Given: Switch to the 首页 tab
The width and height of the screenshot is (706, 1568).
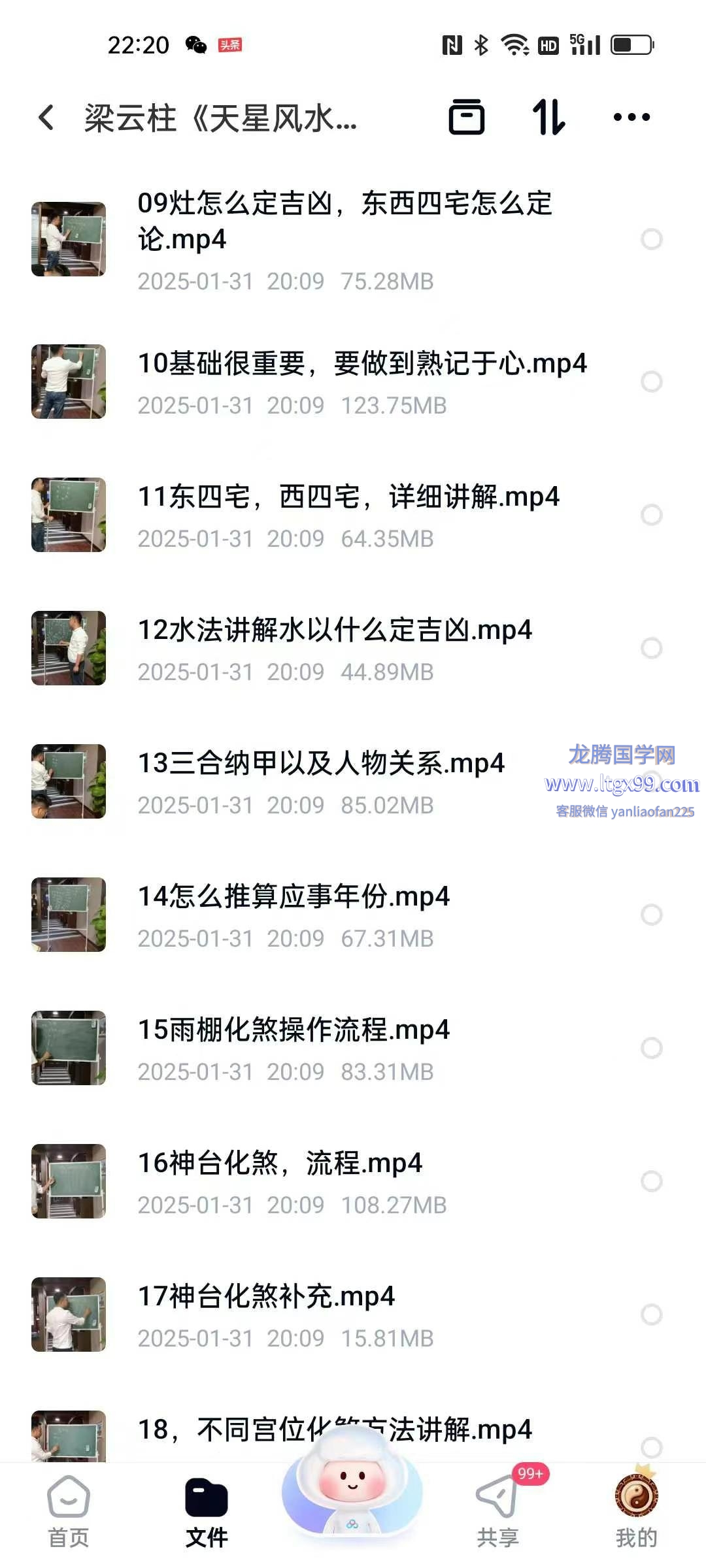Looking at the screenshot, I should coord(69,1511).
